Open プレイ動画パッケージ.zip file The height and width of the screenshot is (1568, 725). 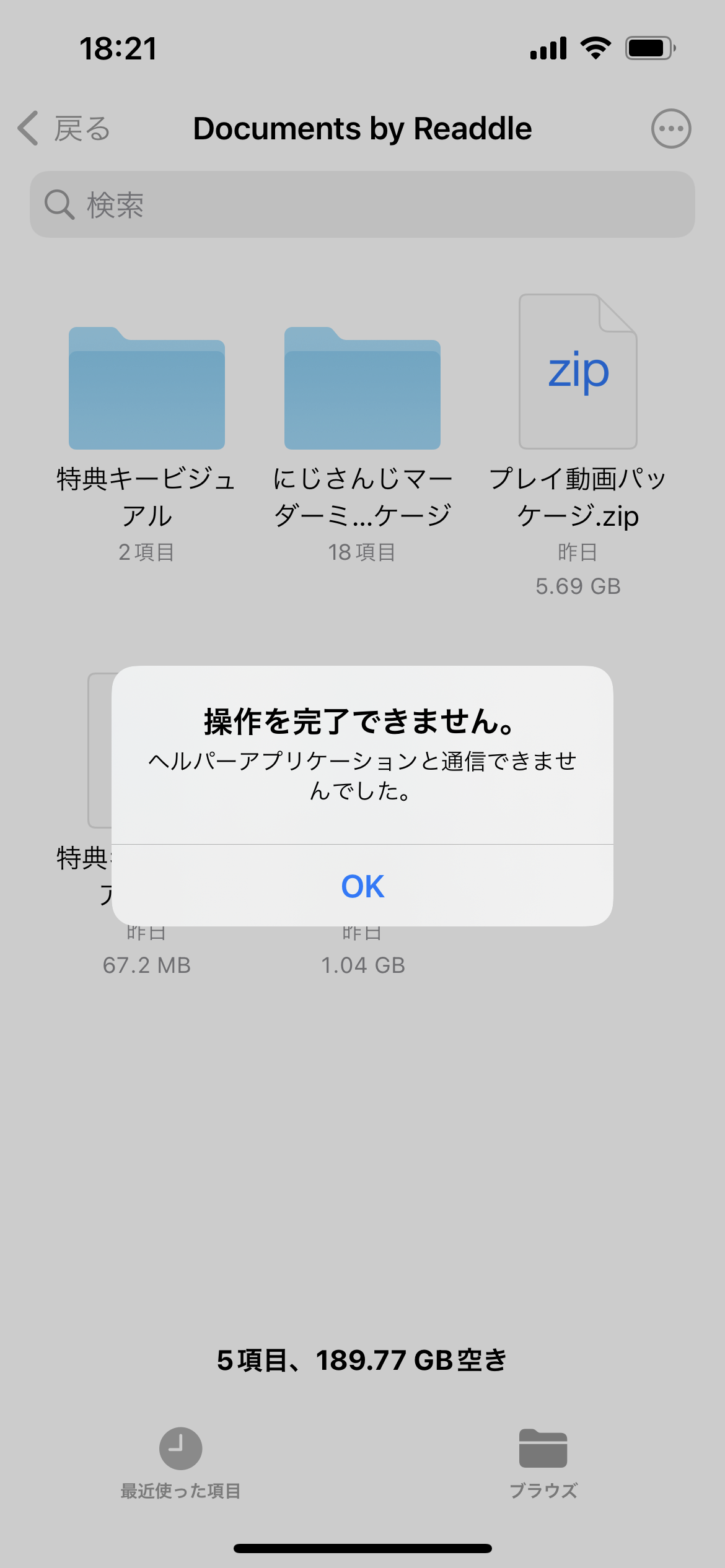click(578, 372)
